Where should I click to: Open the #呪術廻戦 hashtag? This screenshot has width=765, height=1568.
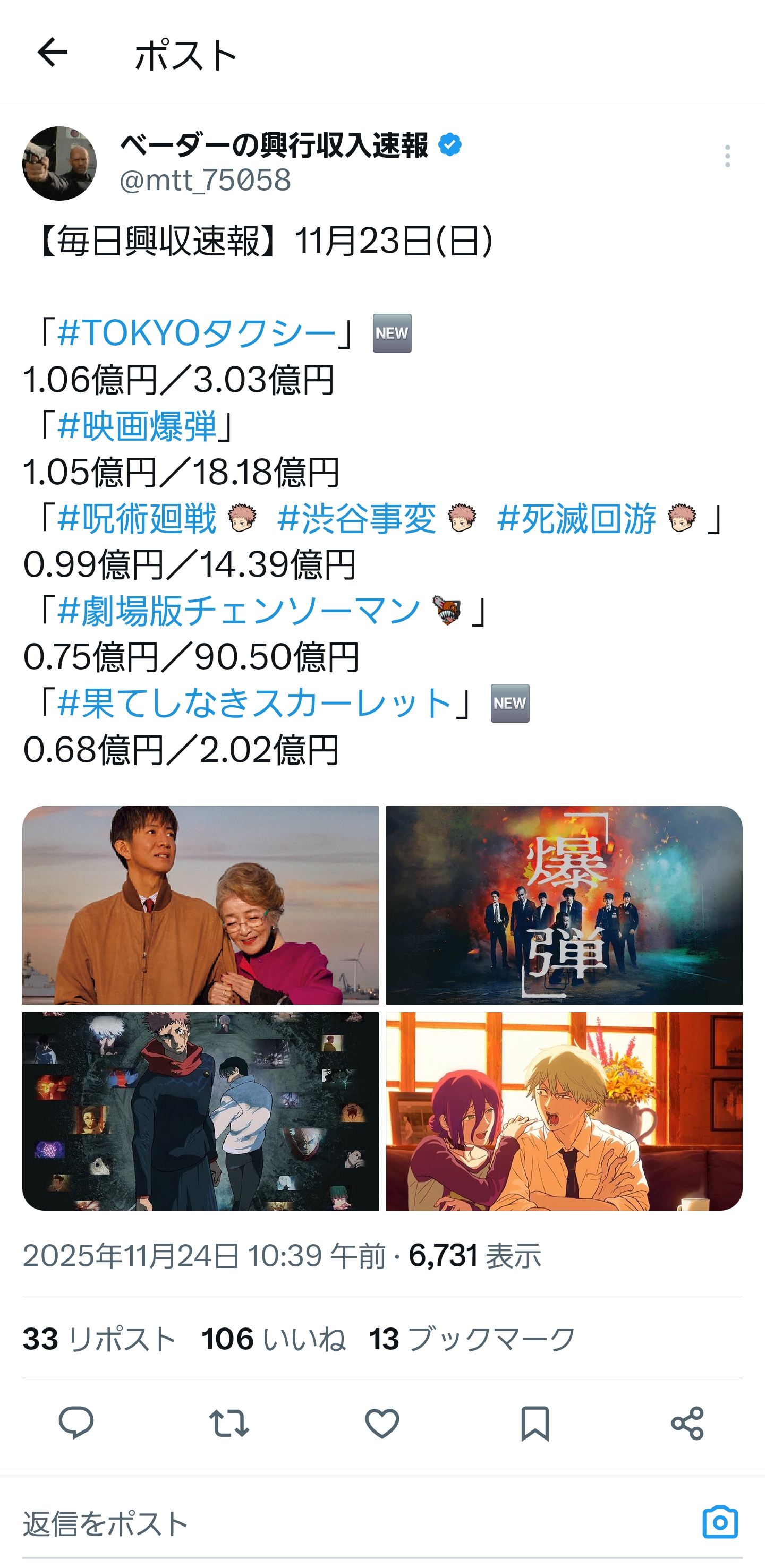tap(137, 519)
